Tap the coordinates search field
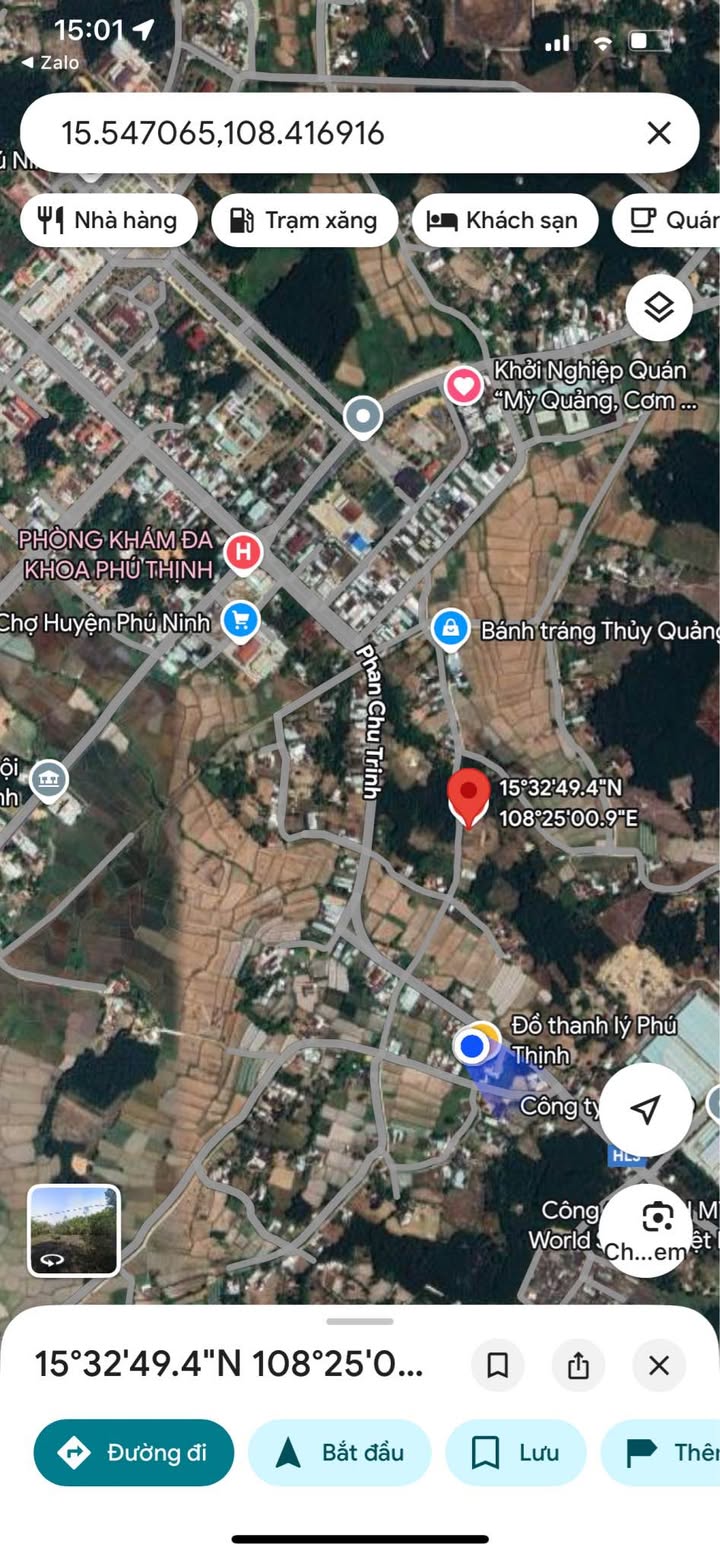The width and height of the screenshot is (720, 1557). coord(330,133)
